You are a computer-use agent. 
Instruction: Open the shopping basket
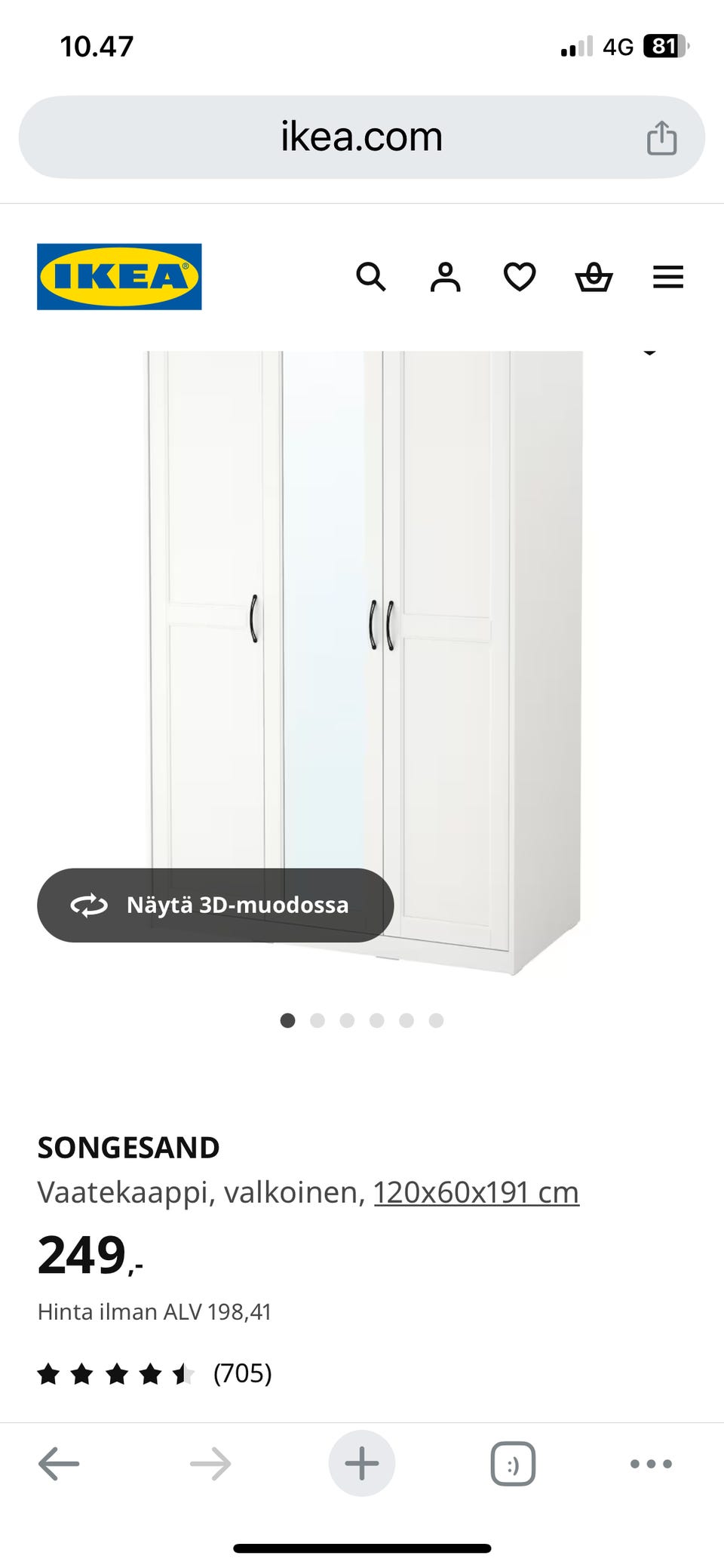tap(594, 277)
